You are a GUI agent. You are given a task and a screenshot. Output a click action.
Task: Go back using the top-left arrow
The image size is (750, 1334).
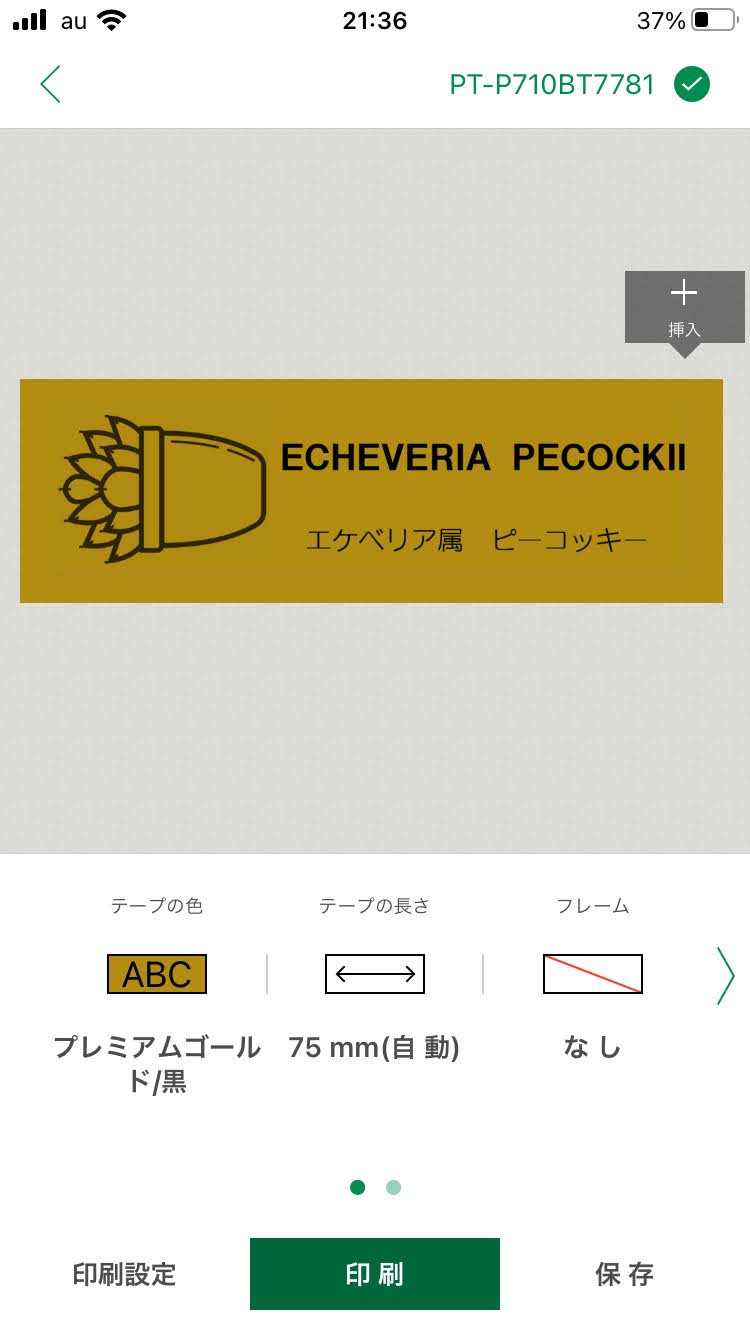point(50,84)
